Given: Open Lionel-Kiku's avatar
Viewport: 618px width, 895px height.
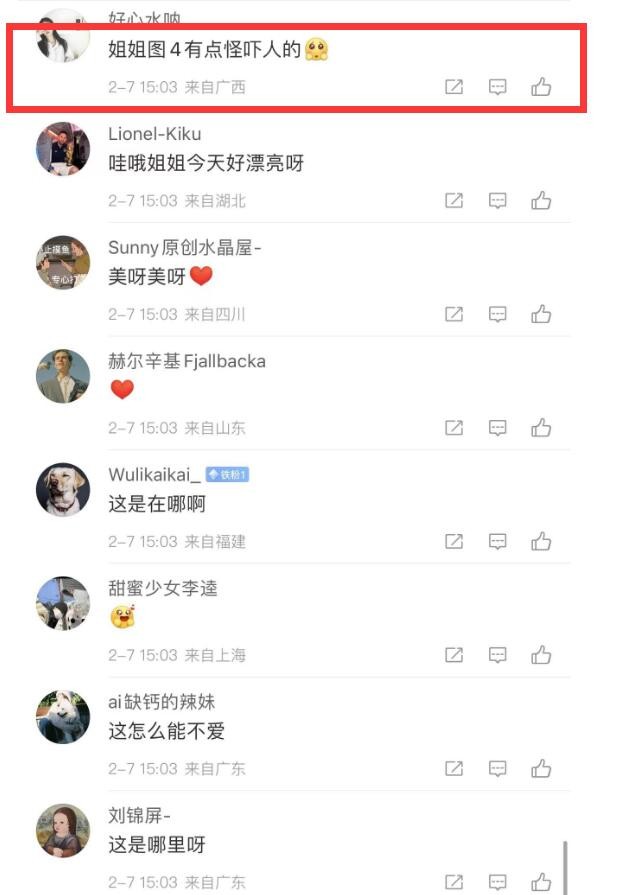Looking at the screenshot, I should point(63,149).
